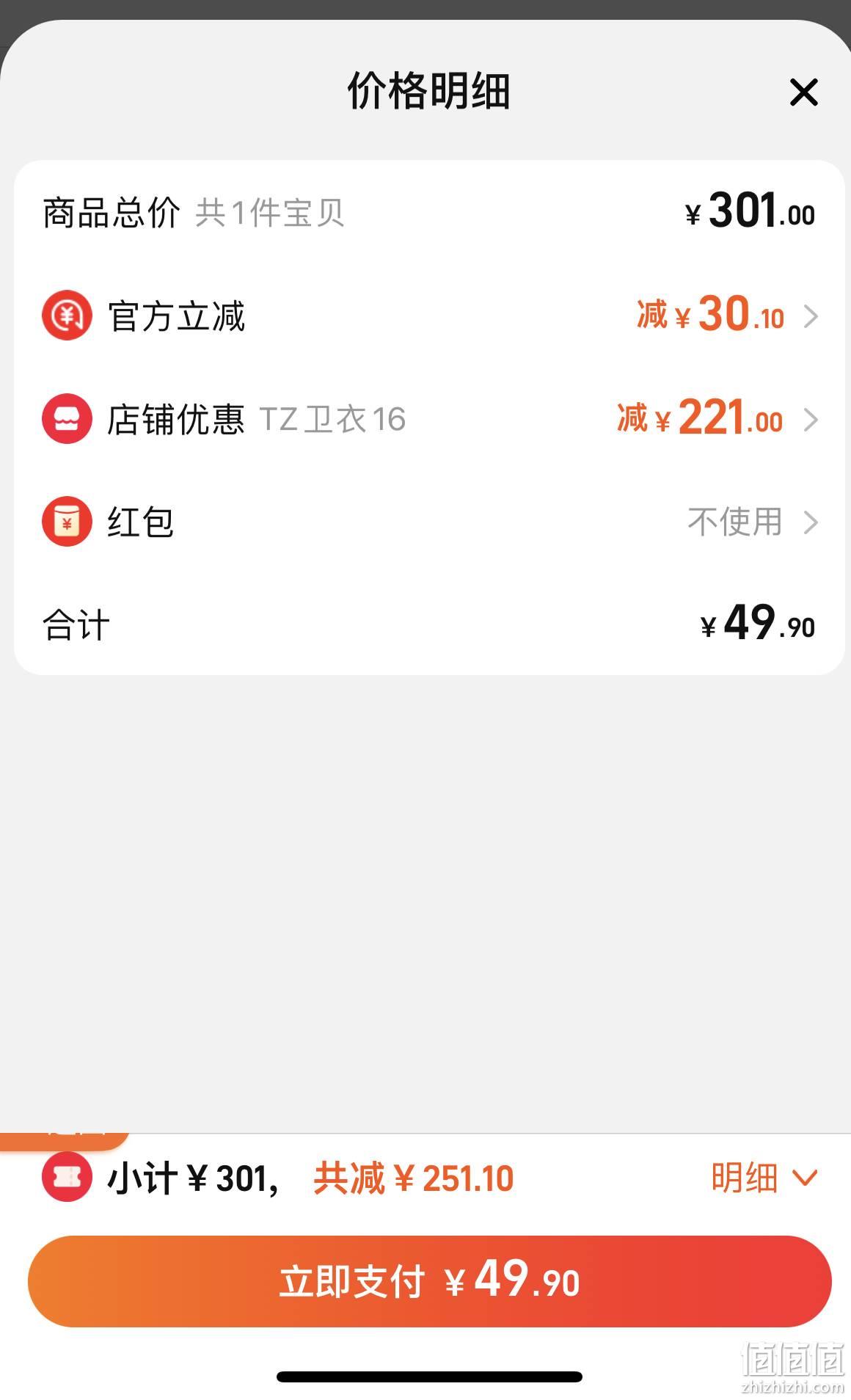Tap 立即支付 to pay ¥49.90
The image size is (851, 1400).
click(429, 1281)
